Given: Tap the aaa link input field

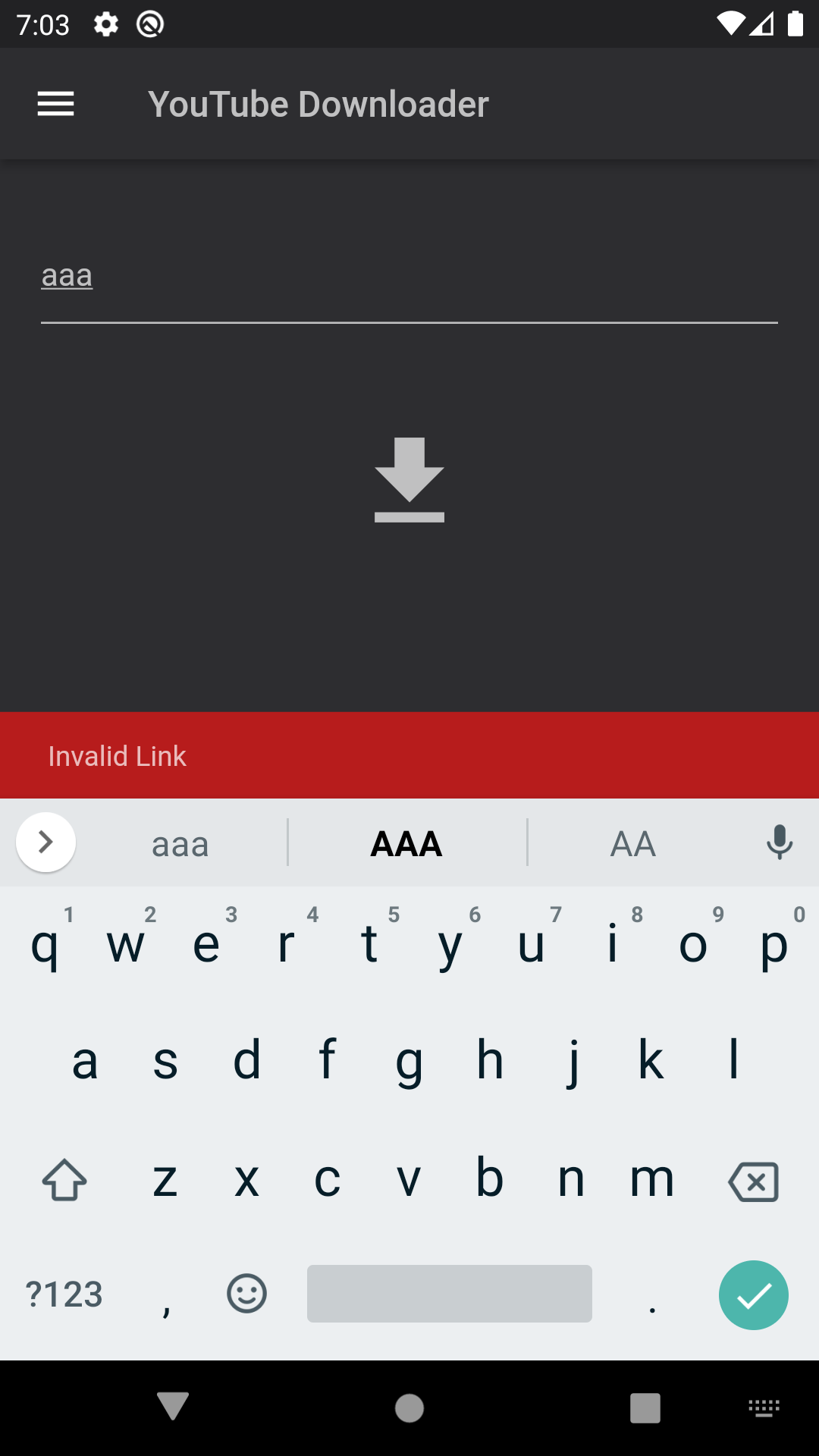Looking at the screenshot, I should point(409,288).
